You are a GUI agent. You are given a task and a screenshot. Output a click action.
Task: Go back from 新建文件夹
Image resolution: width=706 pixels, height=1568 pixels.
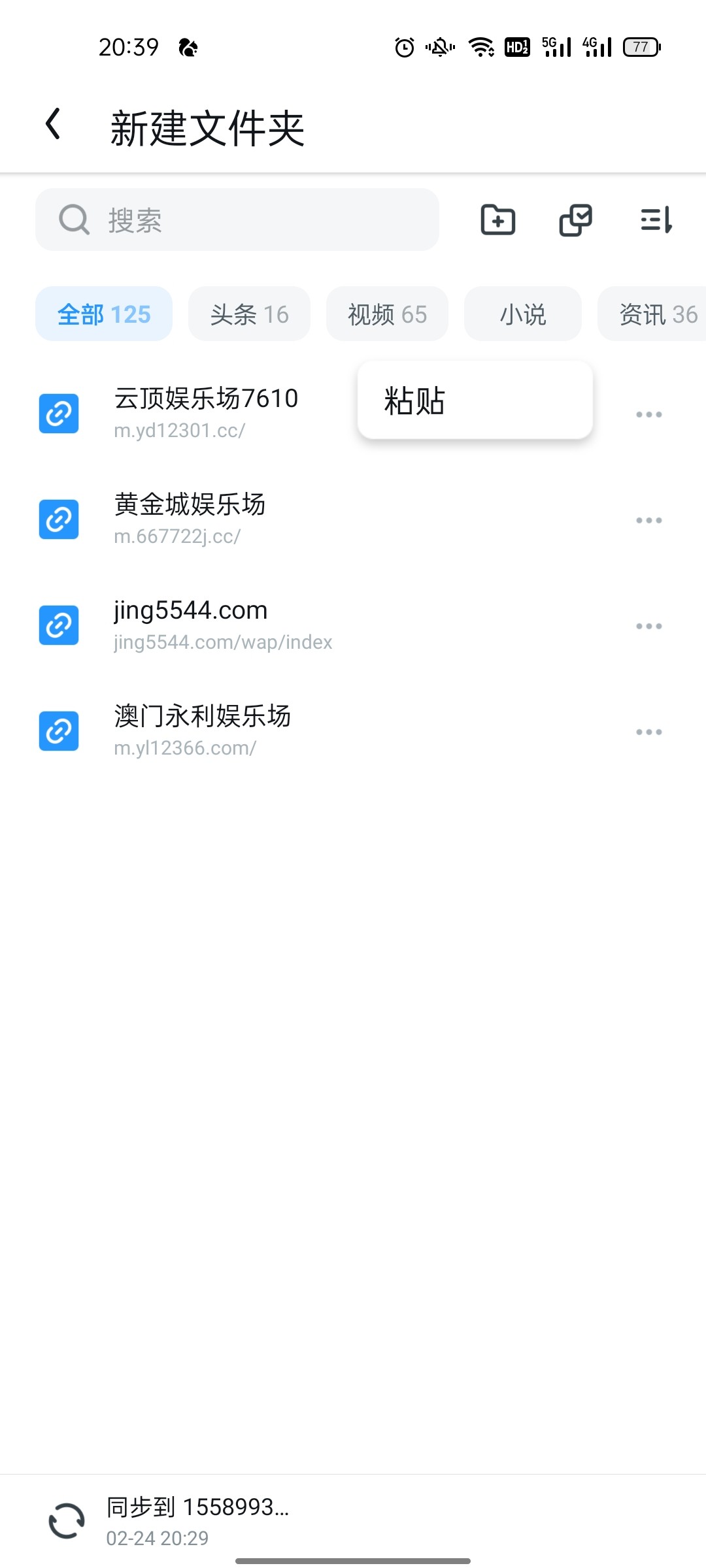point(54,125)
